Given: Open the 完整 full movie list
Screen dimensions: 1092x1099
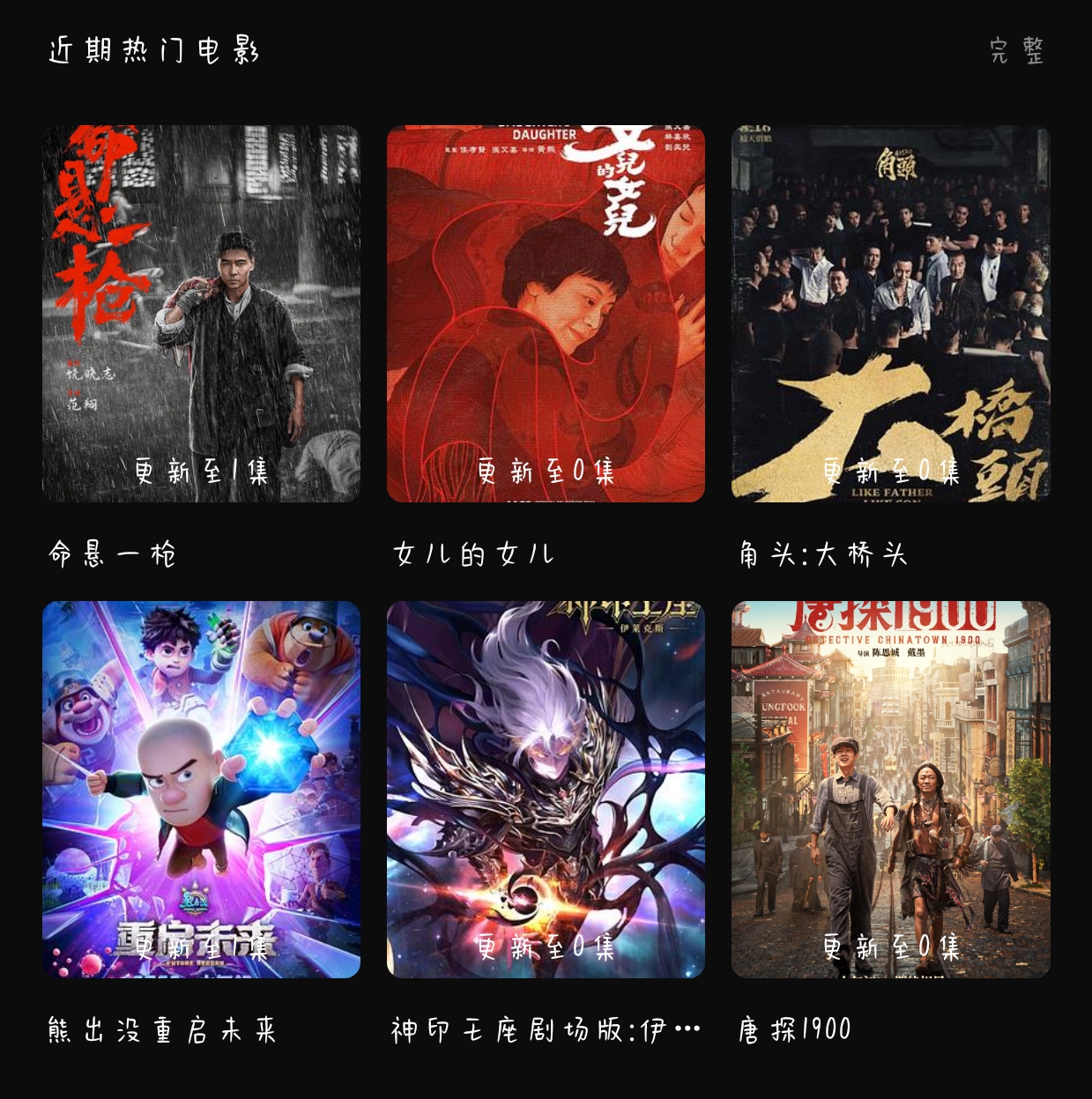Looking at the screenshot, I should pos(1016,50).
